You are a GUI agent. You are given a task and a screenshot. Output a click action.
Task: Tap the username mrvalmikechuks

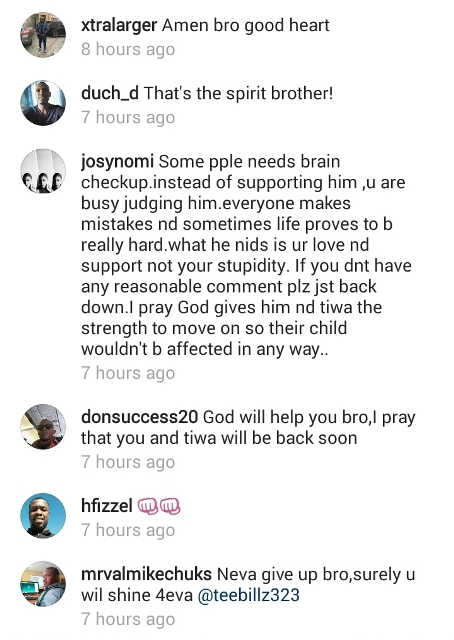pyautogui.click(x=146, y=574)
